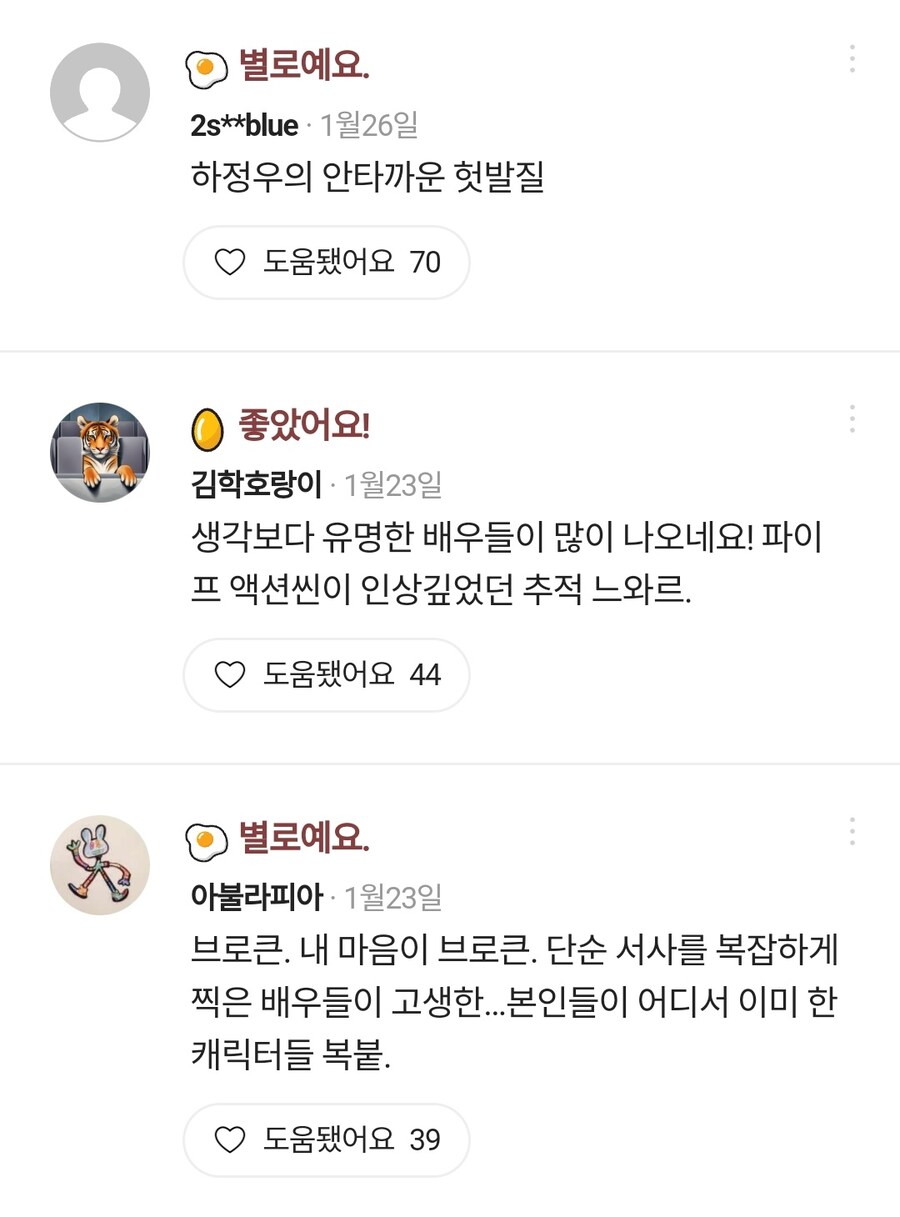900x1217 pixels.
Task: Tap the heart icon on 김학호랑이's review
Action: click(232, 675)
